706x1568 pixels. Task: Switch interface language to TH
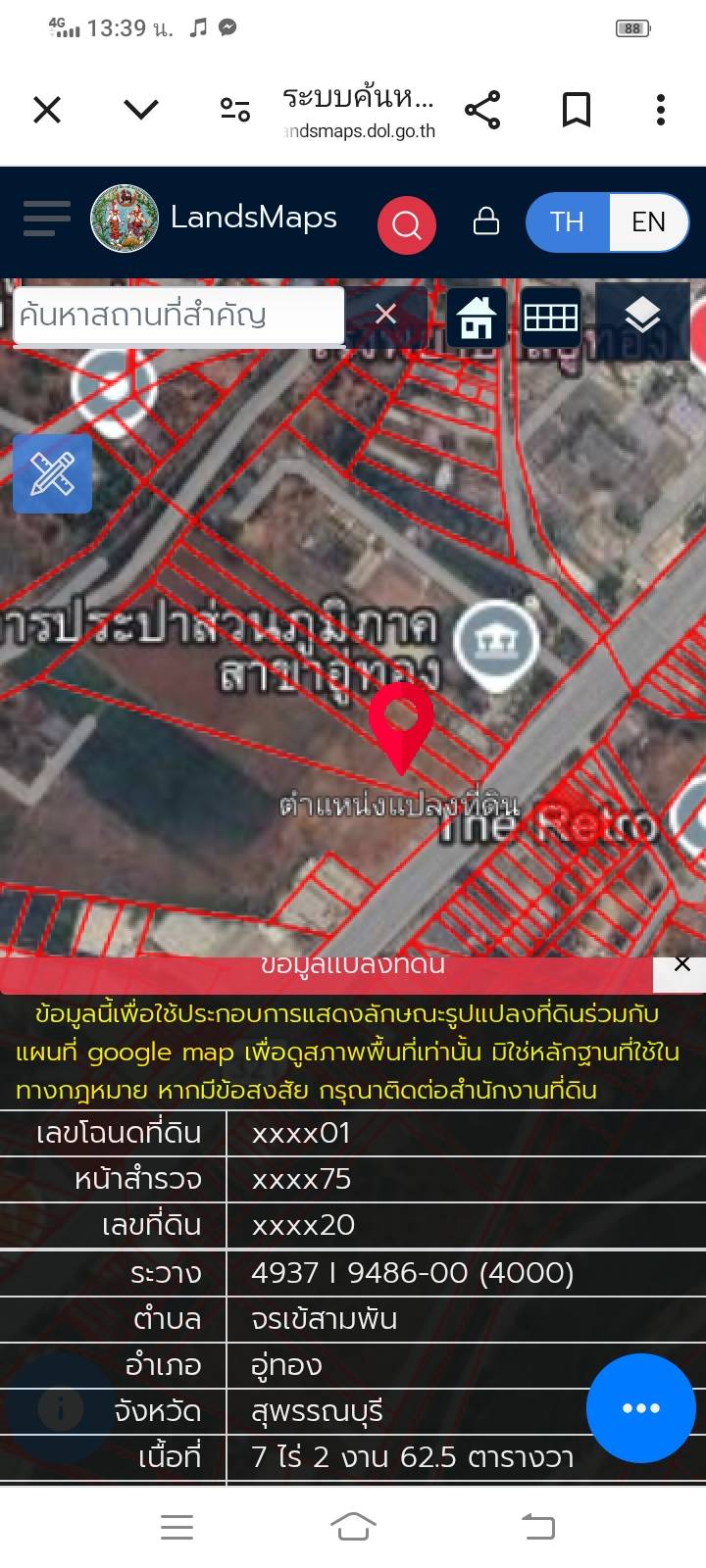pos(565,222)
